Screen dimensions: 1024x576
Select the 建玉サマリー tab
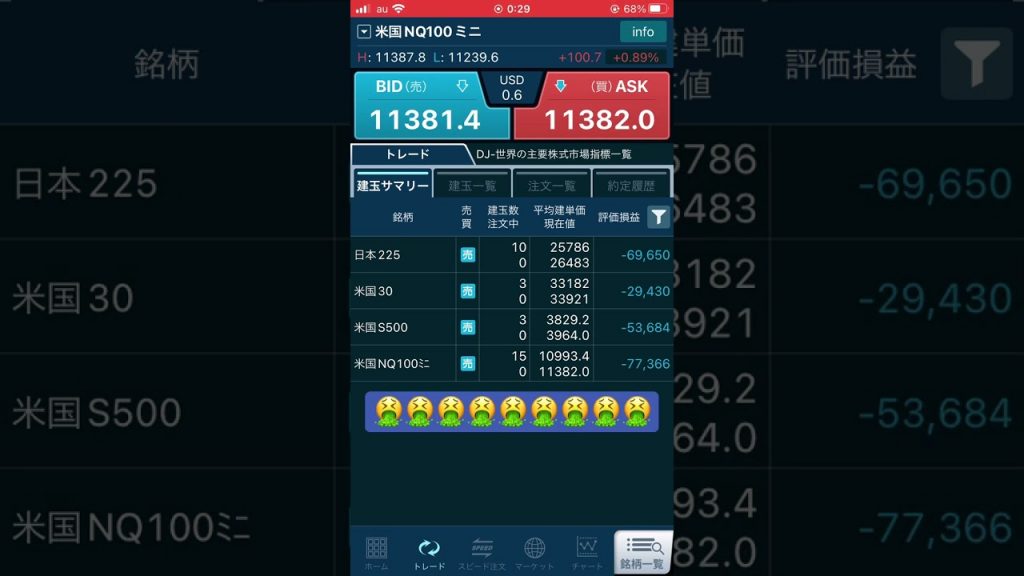pyautogui.click(x=392, y=185)
